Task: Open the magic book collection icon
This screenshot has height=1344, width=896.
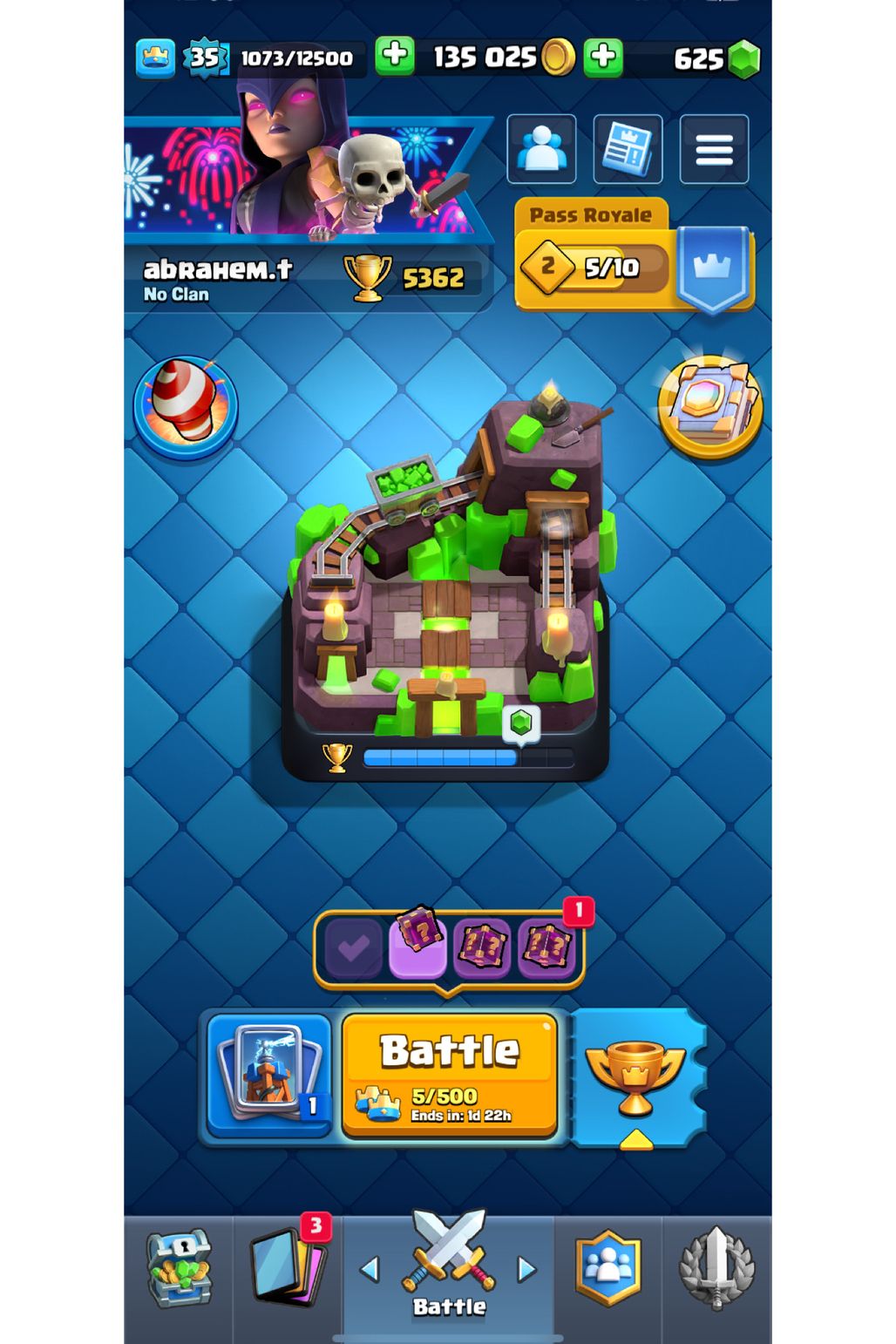Action: [710, 406]
